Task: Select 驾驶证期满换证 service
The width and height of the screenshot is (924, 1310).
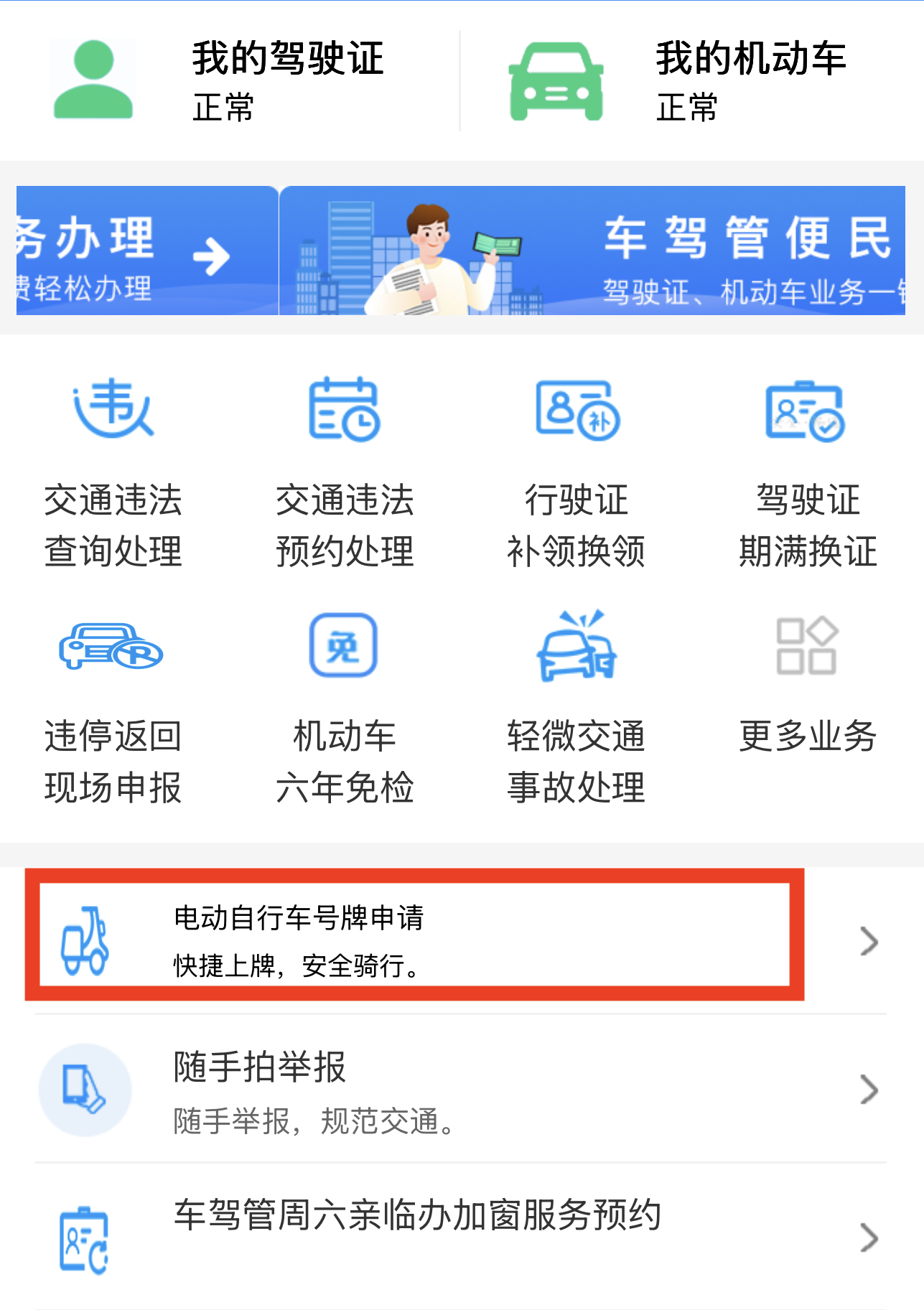Action: click(808, 472)
